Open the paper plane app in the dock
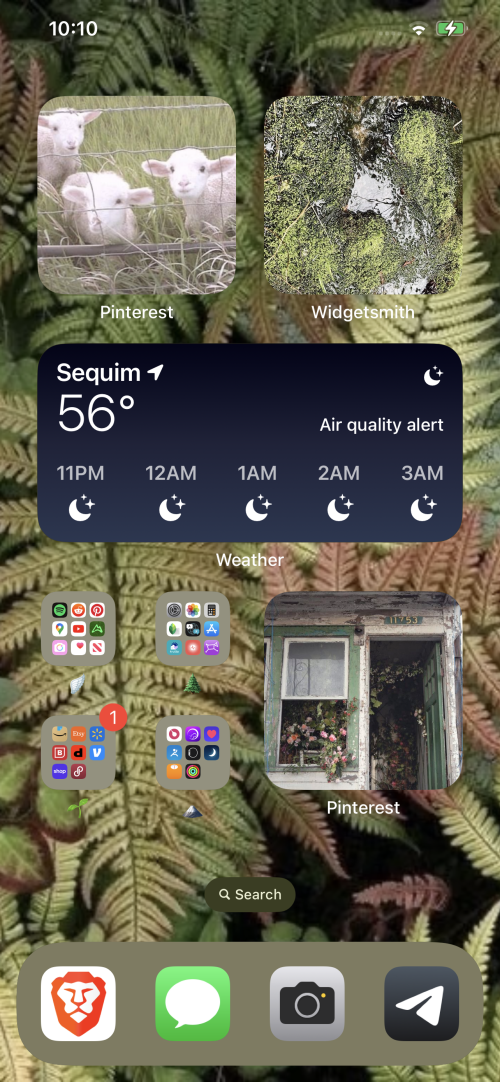This screenshot has width=500, height=1082. (421, 1003)
